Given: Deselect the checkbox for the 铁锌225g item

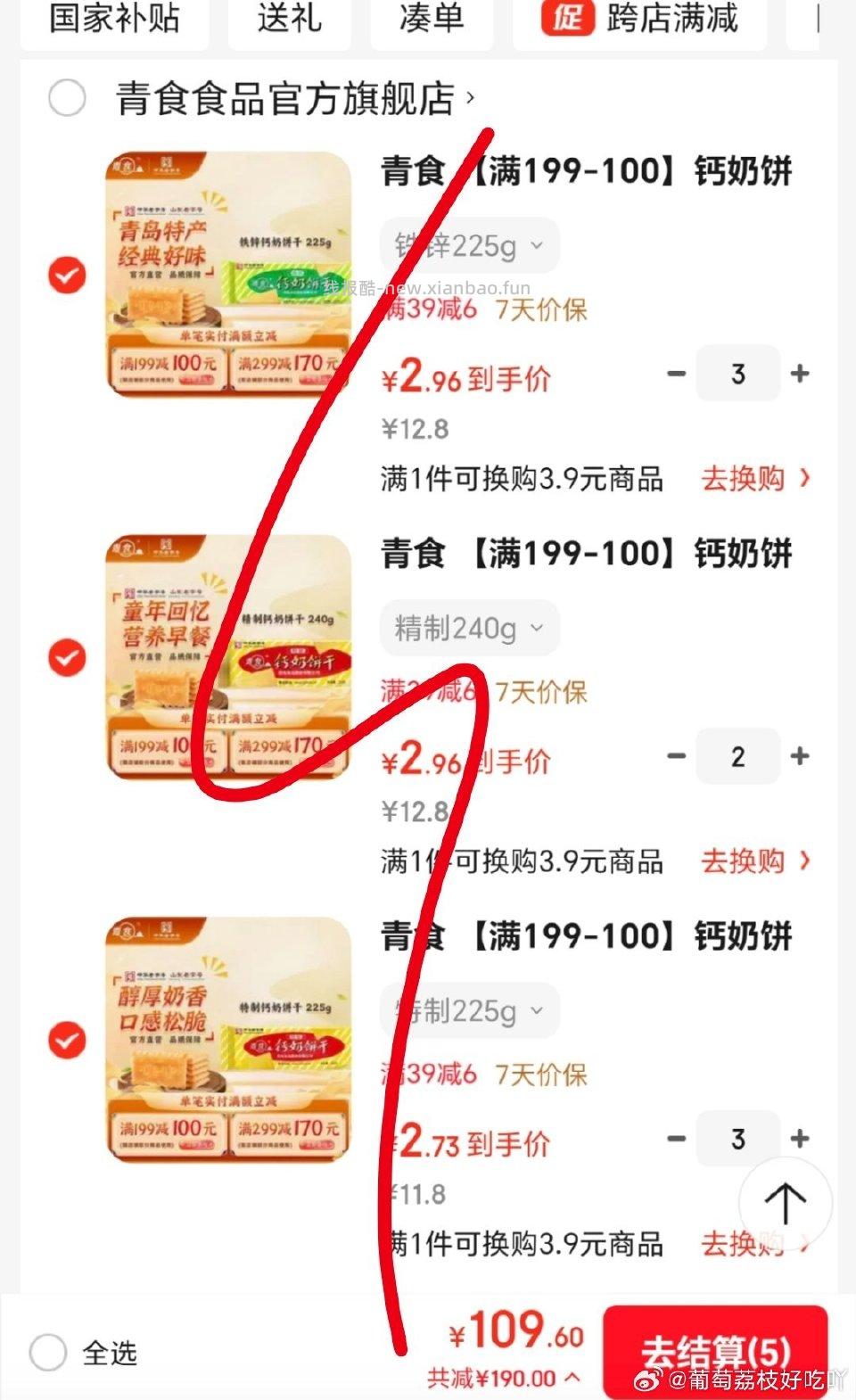Looking at the screenshot, I should 66,276.
